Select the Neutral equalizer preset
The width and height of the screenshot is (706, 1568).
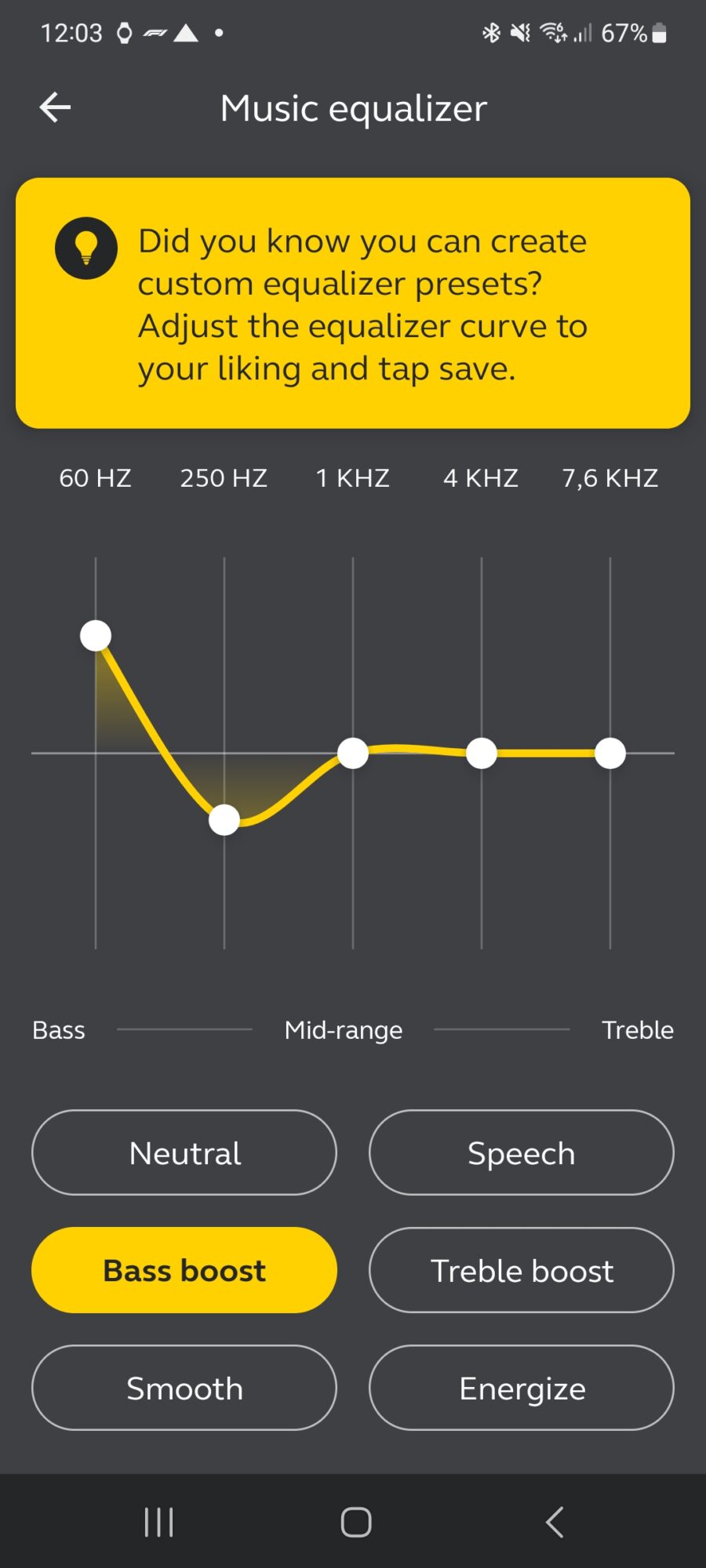184,1152
